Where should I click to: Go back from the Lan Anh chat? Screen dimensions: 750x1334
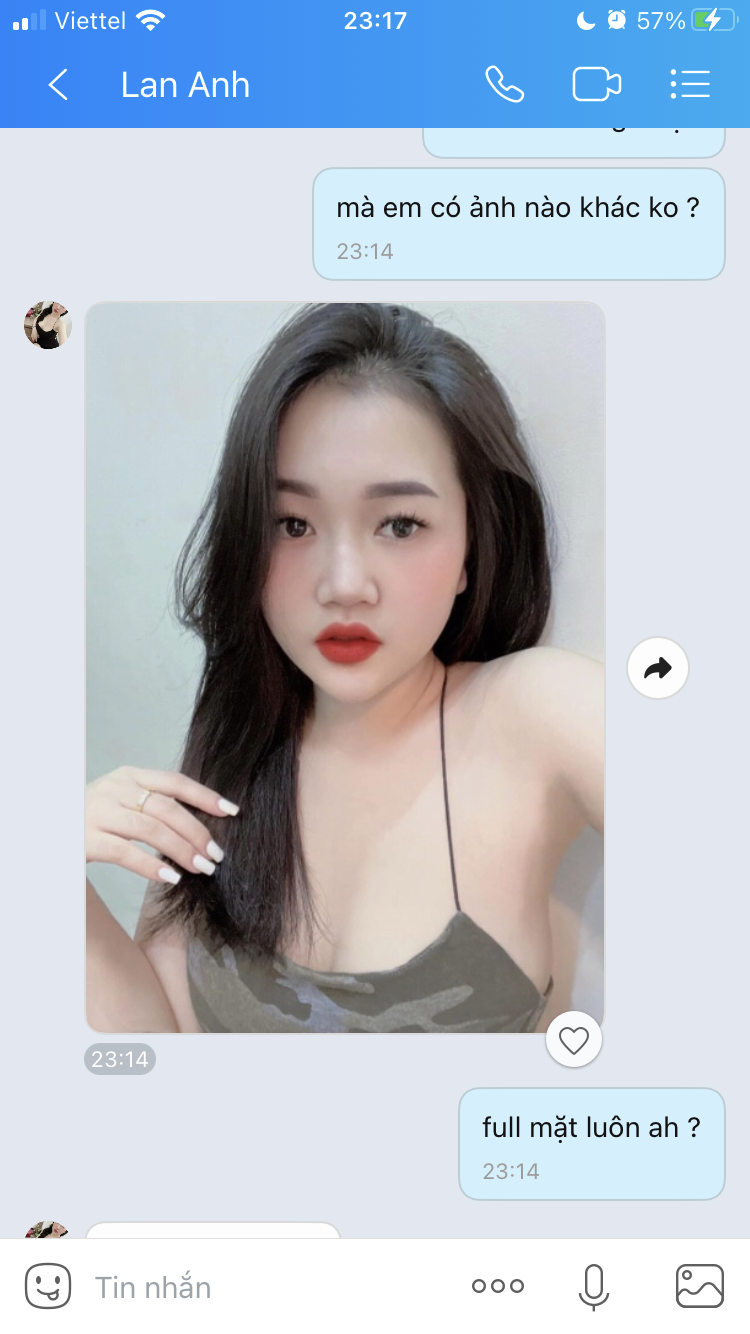point(58,85)
